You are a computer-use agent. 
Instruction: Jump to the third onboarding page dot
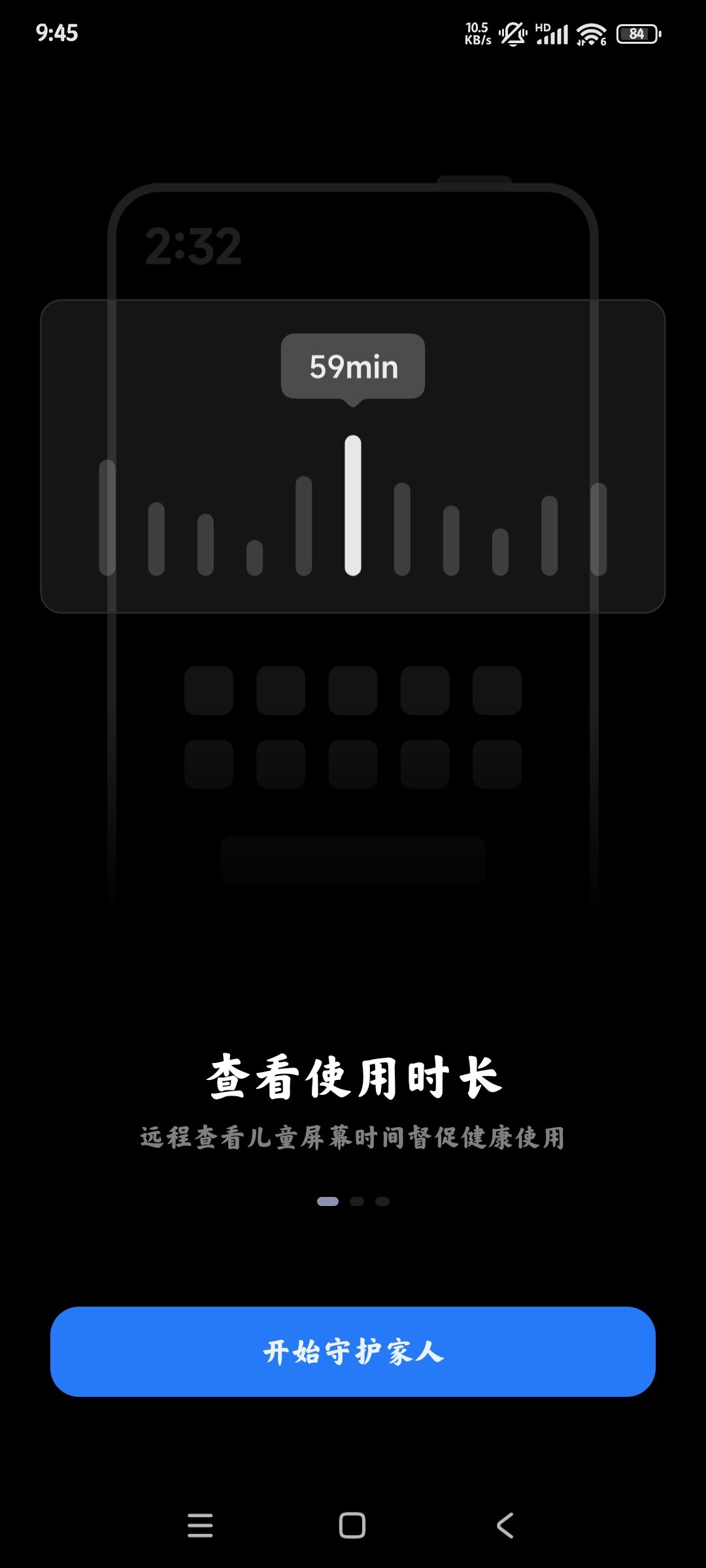(382, 1201)
